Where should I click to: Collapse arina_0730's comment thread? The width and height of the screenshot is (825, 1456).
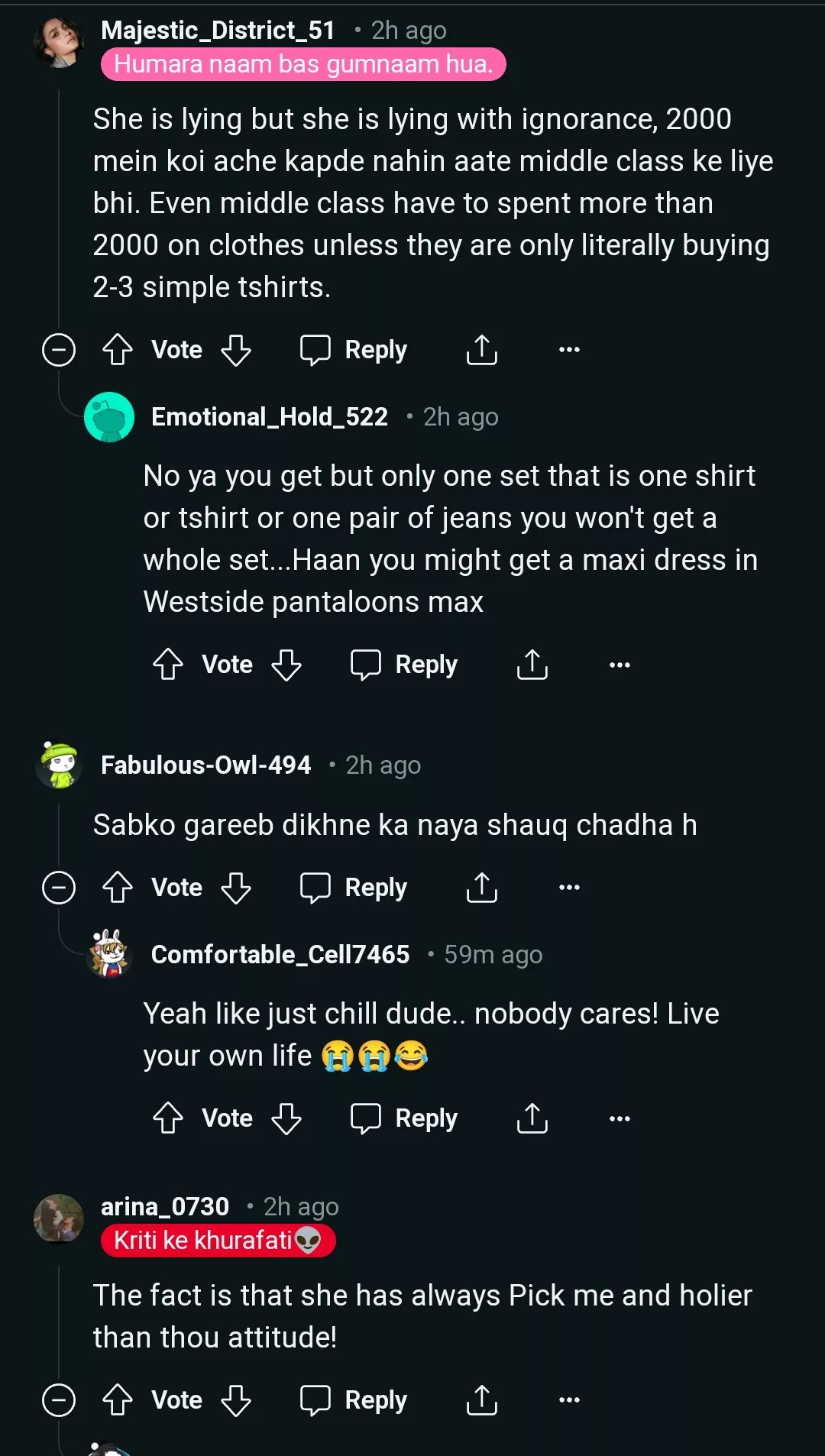pyautogui.click(x=59, y=1400)
